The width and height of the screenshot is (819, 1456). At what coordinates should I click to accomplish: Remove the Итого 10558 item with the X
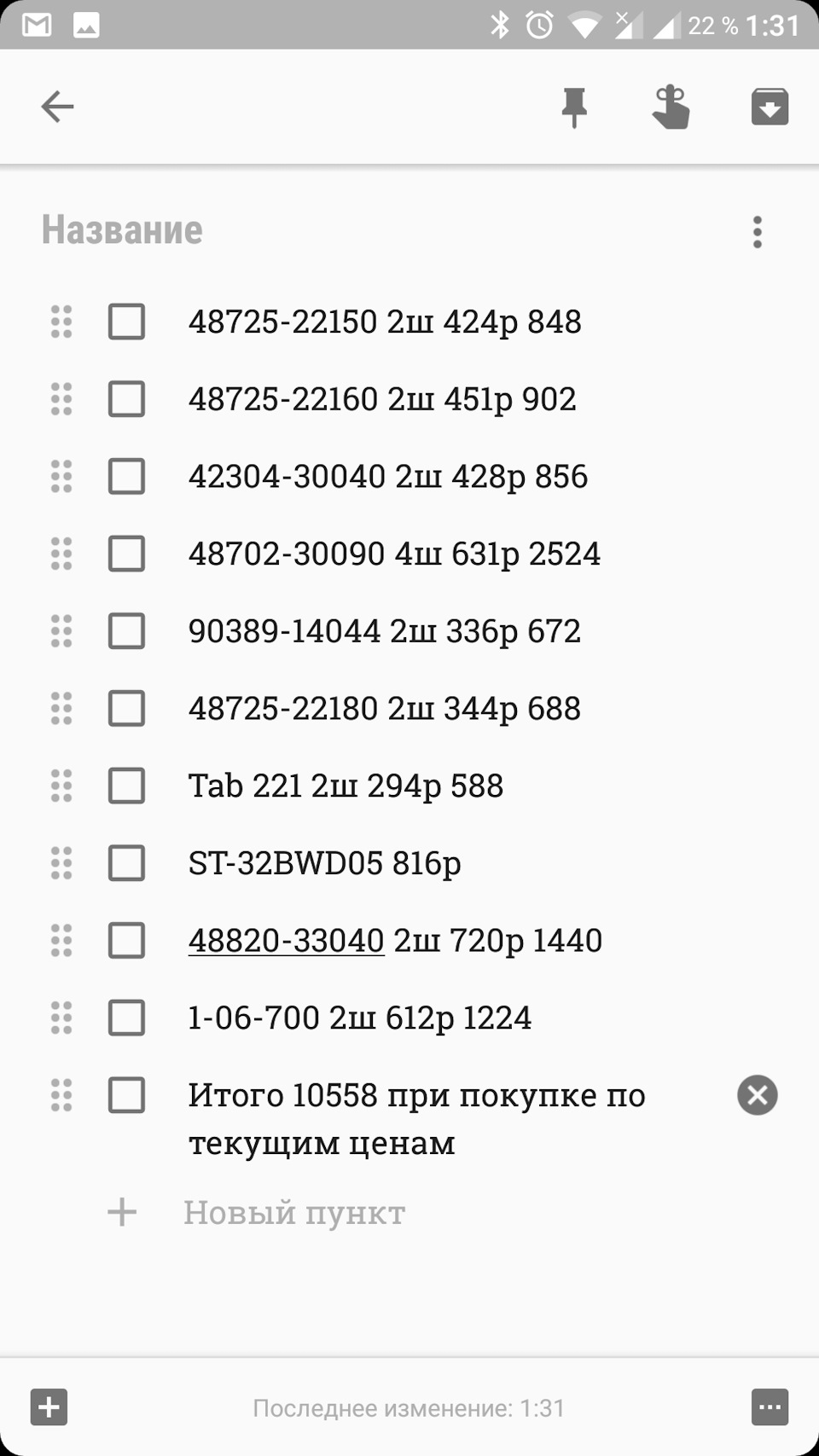coord(756,1095)
